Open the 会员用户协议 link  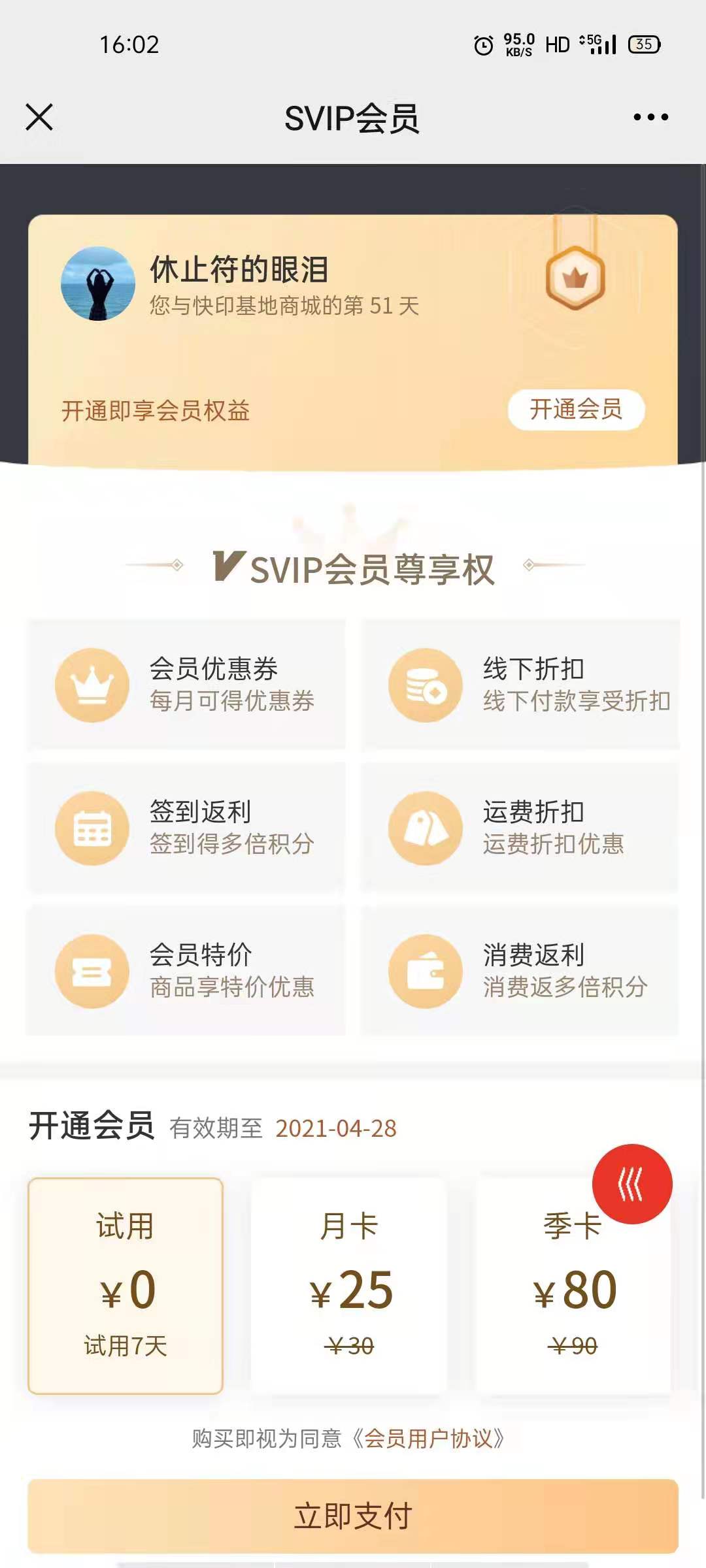tap(429, 1438)
